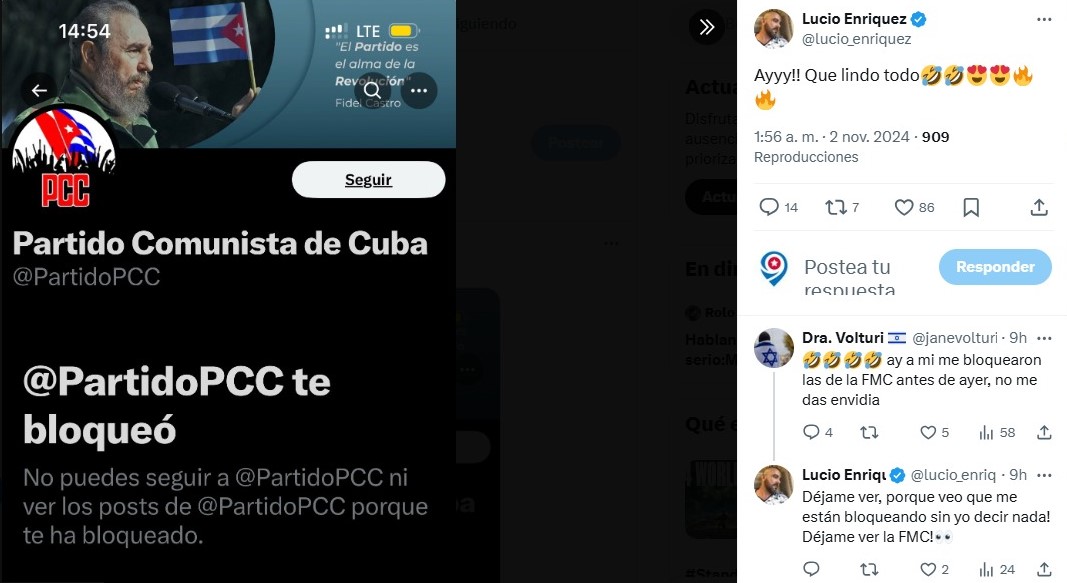The height and width of the screenshot is (583, 1067).
Task: Repost Dra. Volturi's comment
Action: pyautogui.click(x=869, y=432)
